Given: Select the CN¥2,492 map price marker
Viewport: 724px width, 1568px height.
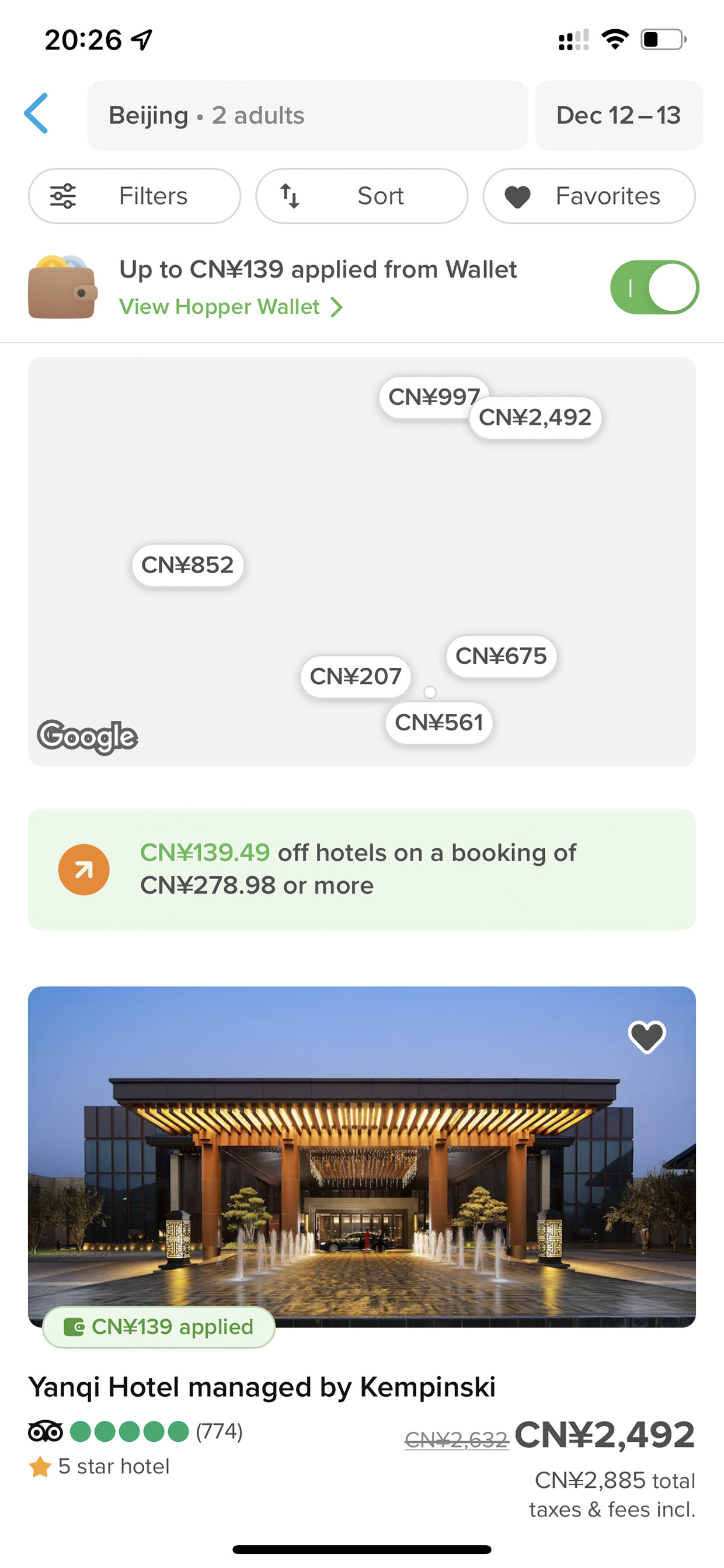Looking at the screenshot, I should point(535,418).
